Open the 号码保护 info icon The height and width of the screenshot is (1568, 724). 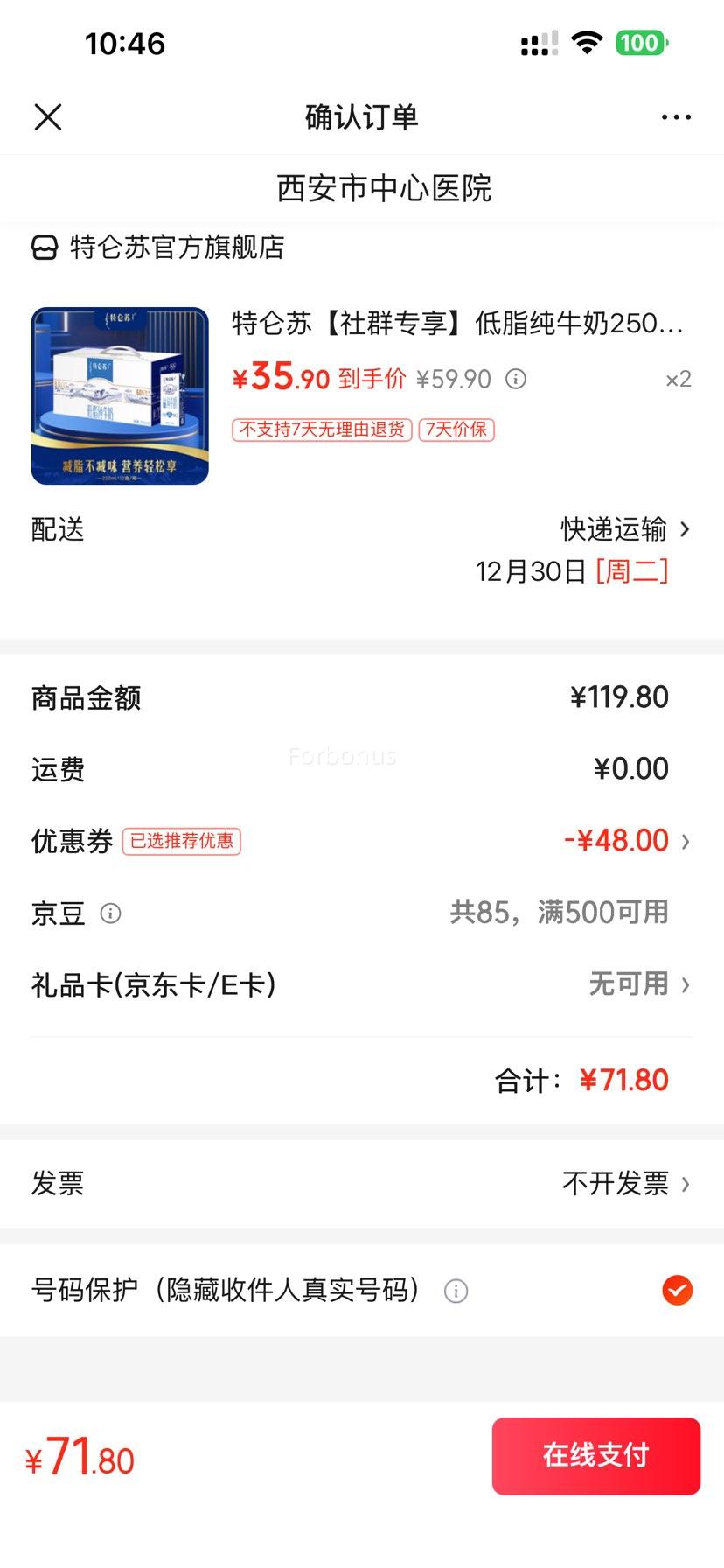click(x=455, y=1291)
